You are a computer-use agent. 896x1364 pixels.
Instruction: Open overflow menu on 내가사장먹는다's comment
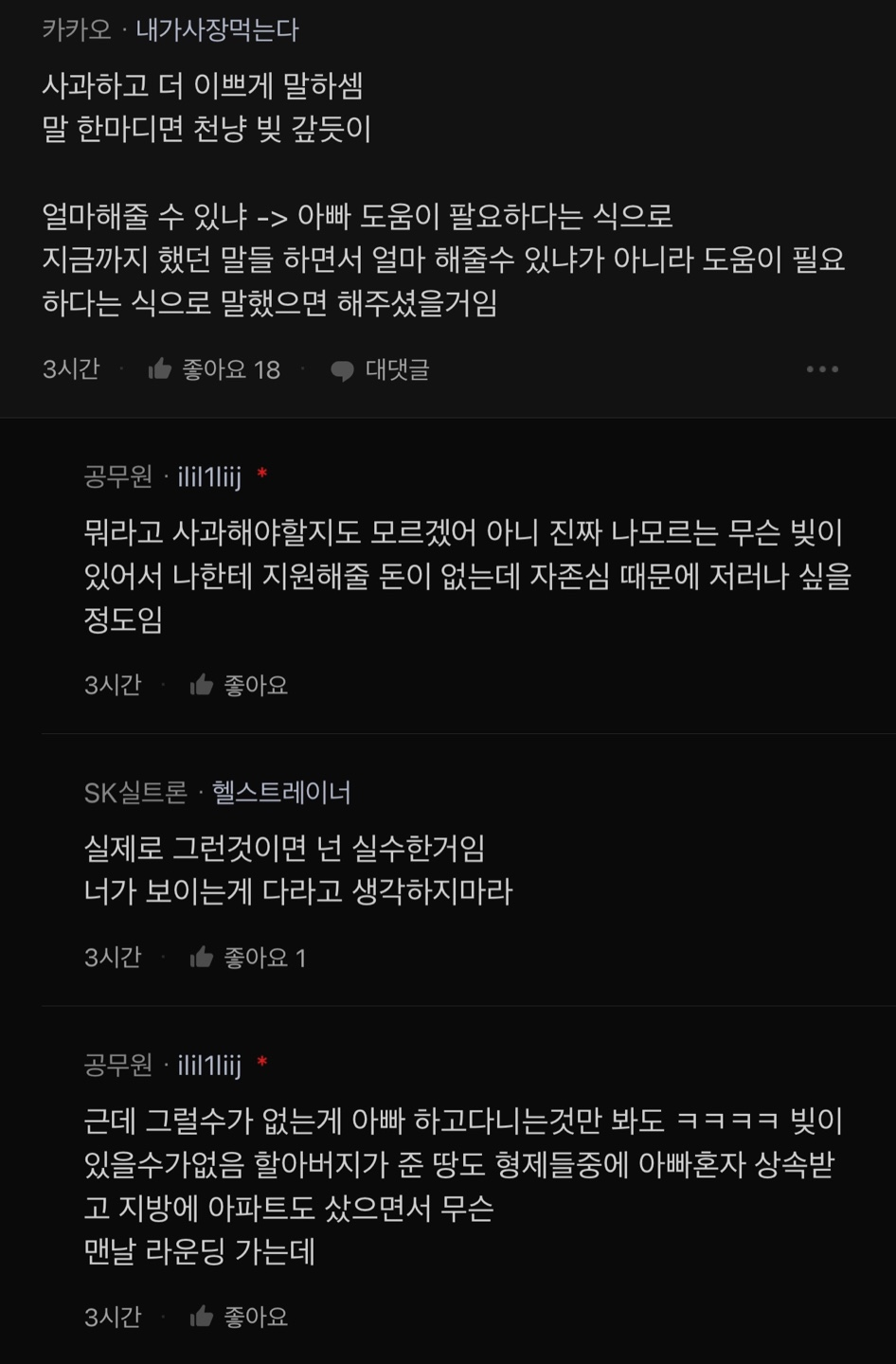coord(821,369)
